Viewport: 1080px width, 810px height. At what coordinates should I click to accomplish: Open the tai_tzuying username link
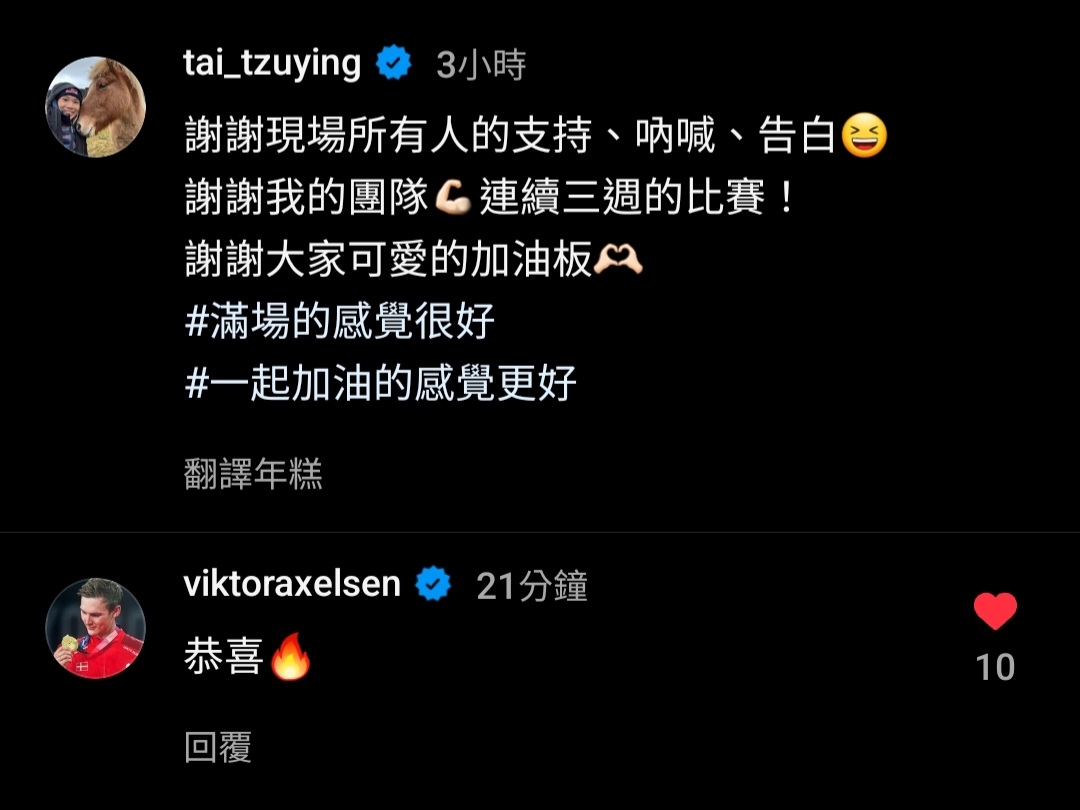272,64
